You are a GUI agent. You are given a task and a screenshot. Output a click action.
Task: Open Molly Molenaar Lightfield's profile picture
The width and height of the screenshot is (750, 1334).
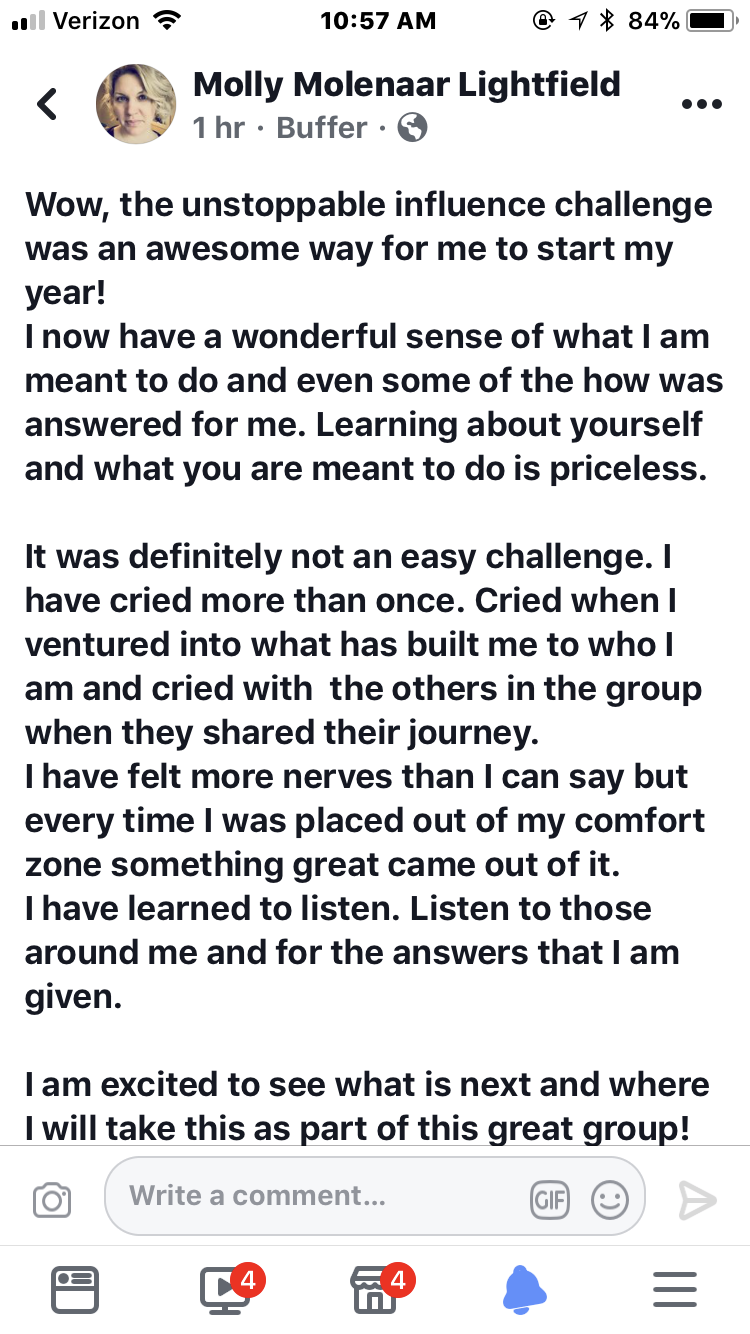[x=136, y=104]
